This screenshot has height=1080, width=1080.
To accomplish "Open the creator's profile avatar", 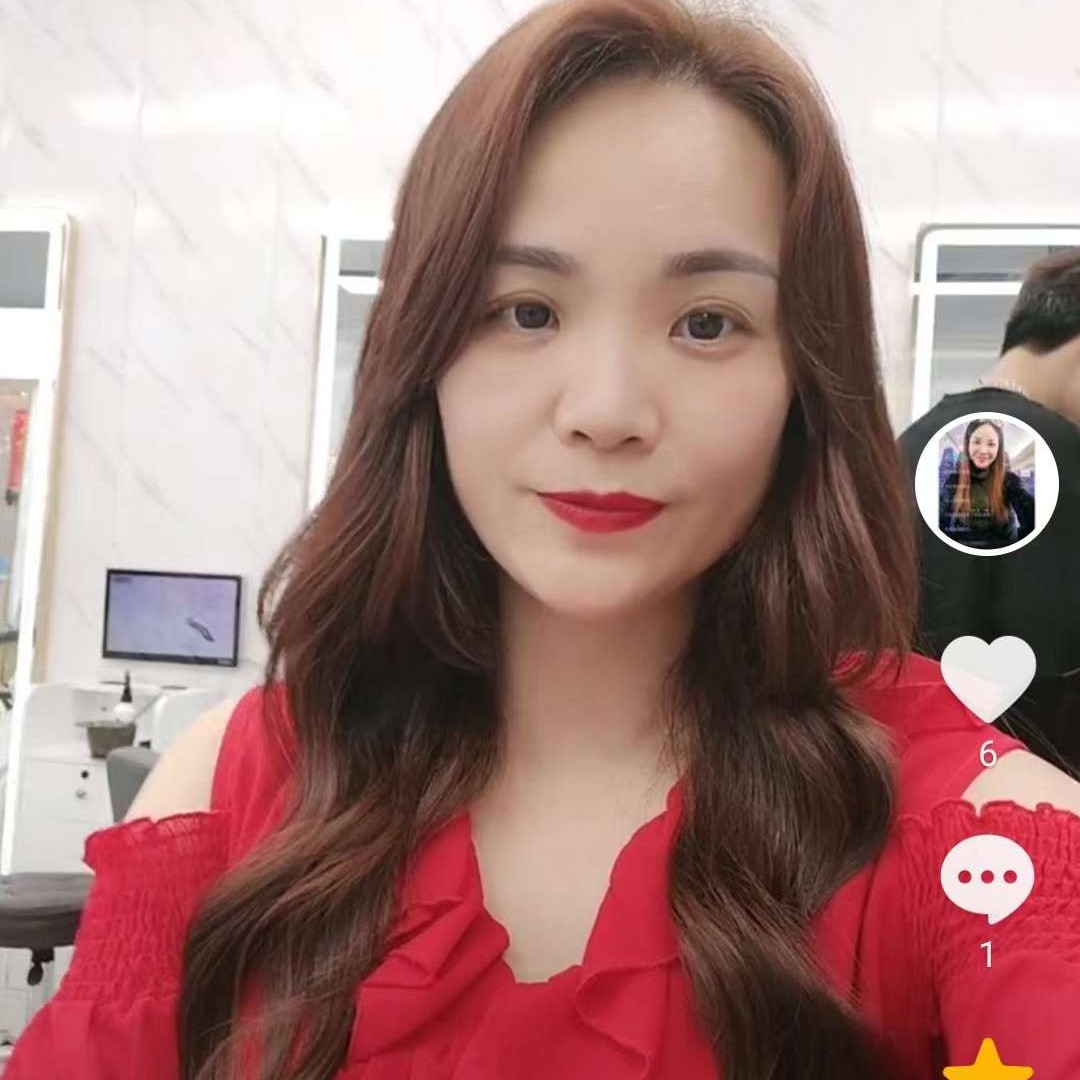I will click(986, 483).
